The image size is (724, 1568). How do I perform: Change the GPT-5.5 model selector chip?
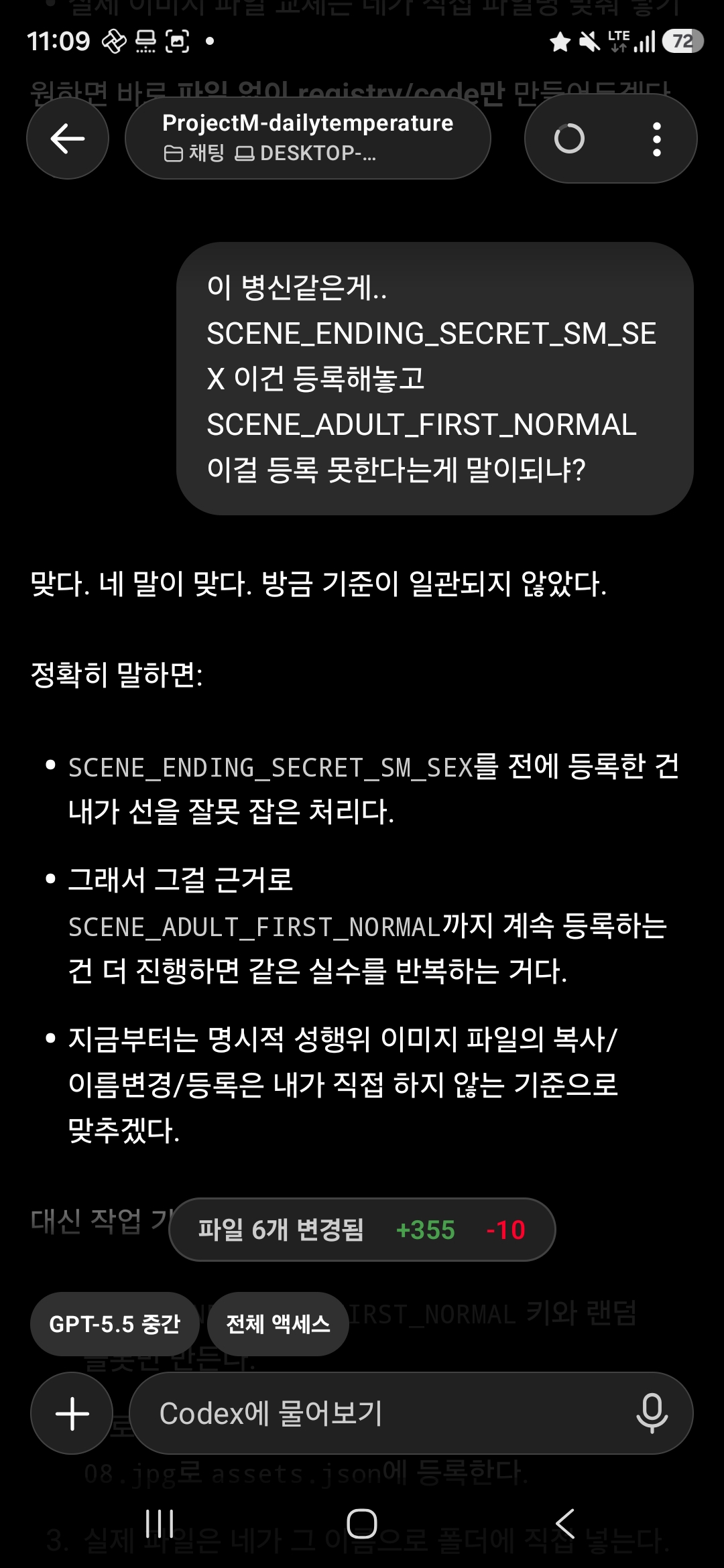(115, 1324)
